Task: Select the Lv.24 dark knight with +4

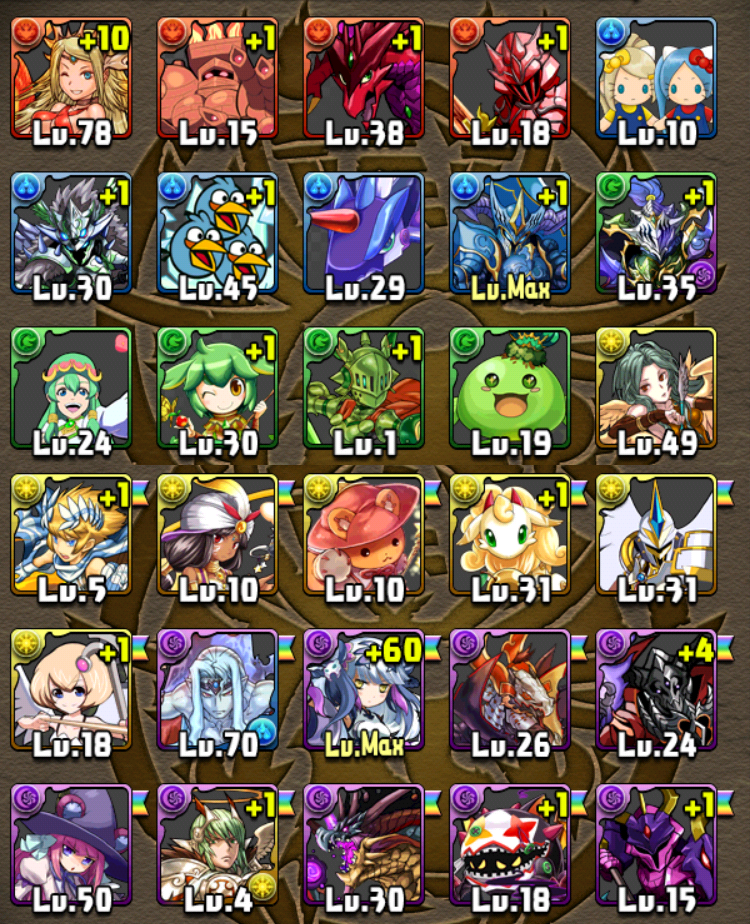Action: (x=656, y=690)
